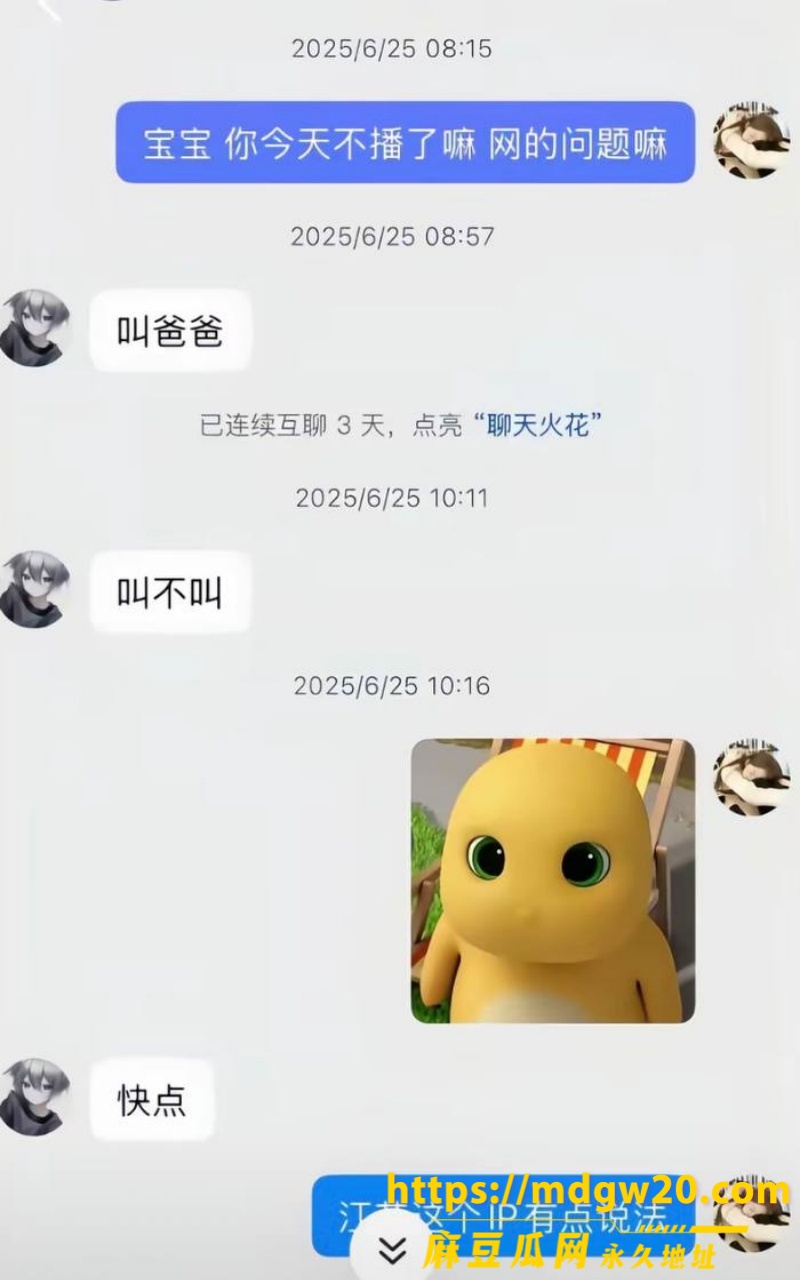Image resolution: width=800 pixels, height=1280 pixels.
Task: Open the "聊天火花" link
Action: pos(544,426)
